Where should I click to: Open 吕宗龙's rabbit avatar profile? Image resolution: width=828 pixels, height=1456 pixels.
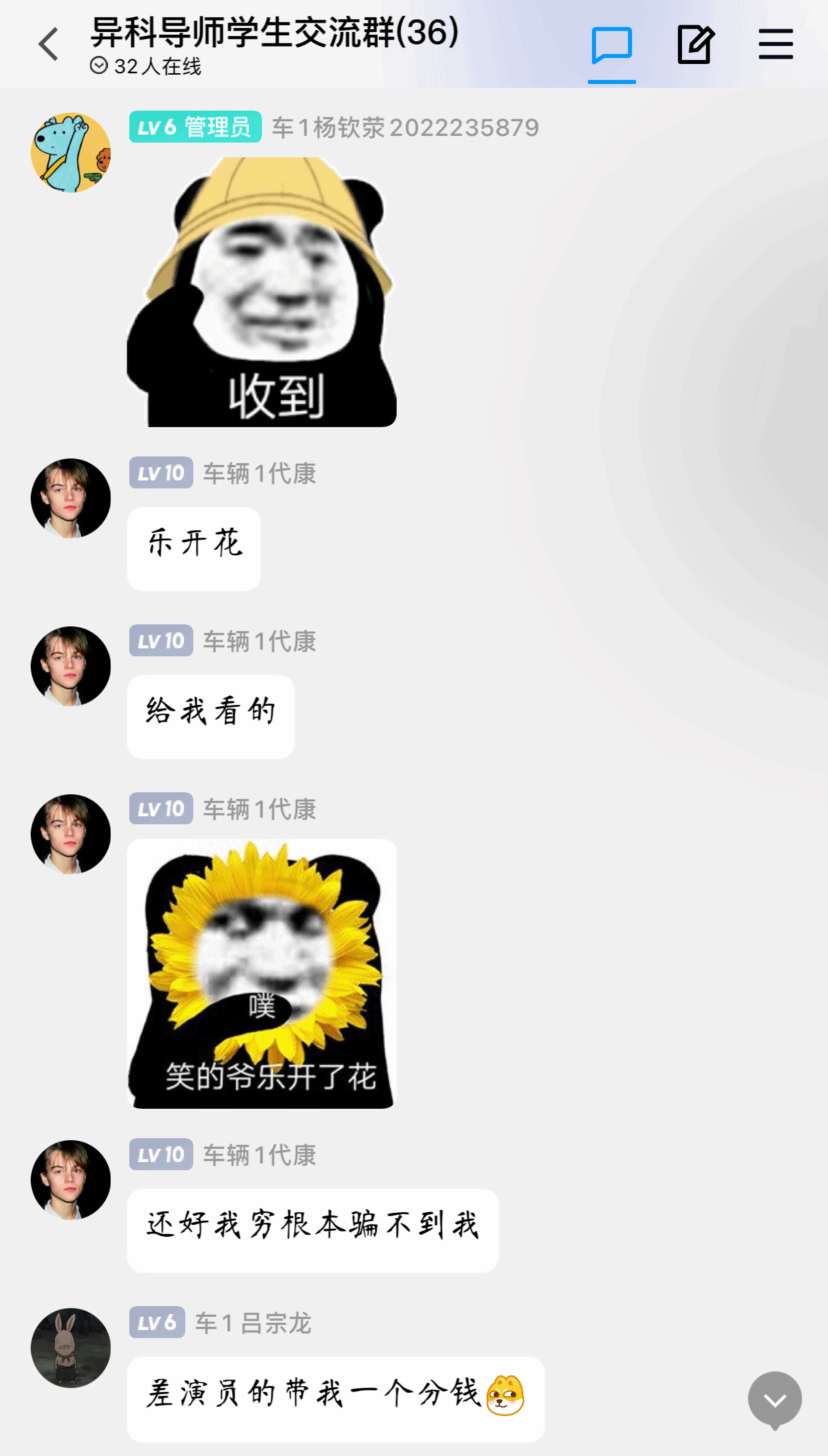71,1347
